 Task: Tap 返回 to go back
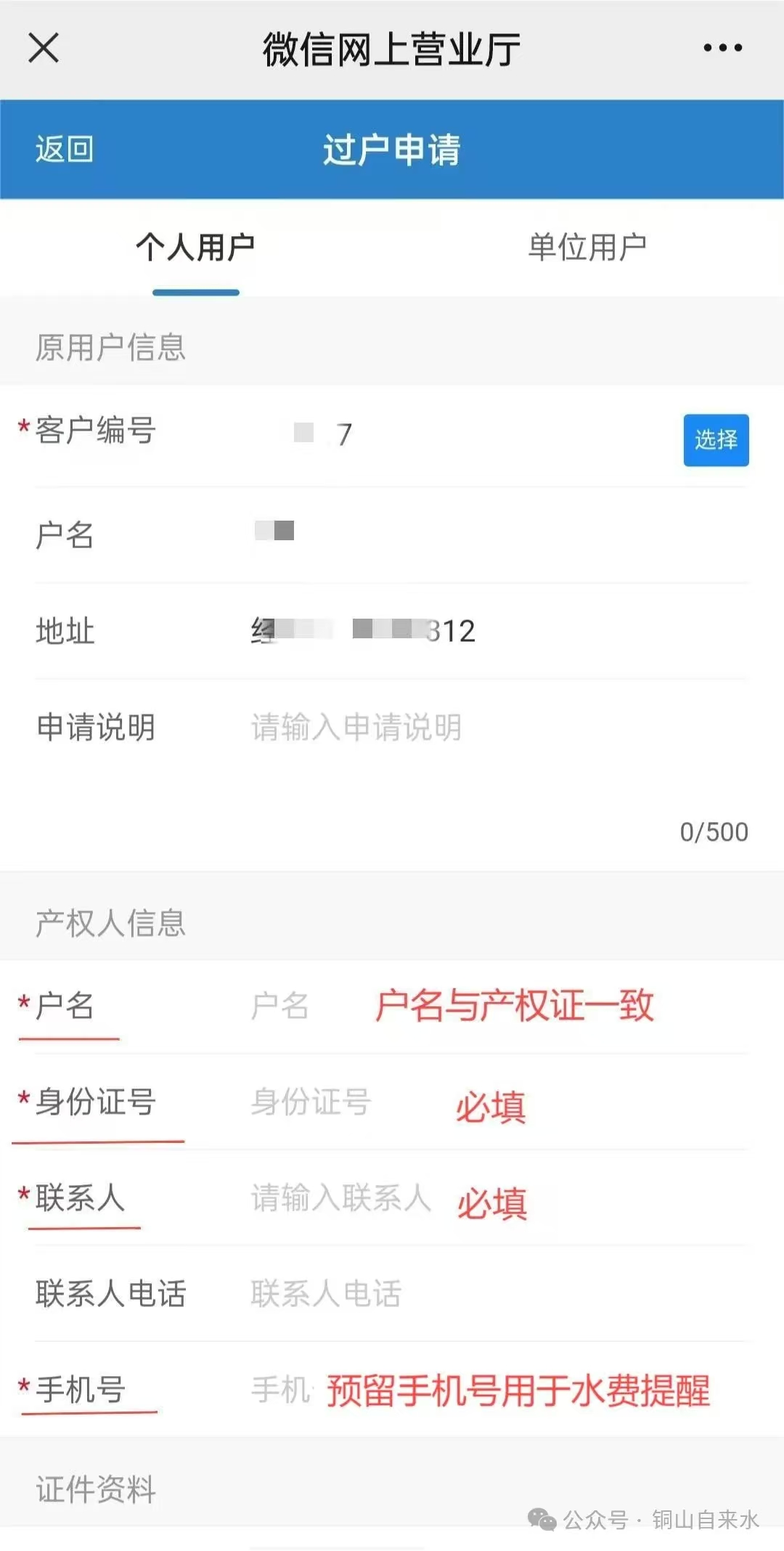(x=65, y=150)
